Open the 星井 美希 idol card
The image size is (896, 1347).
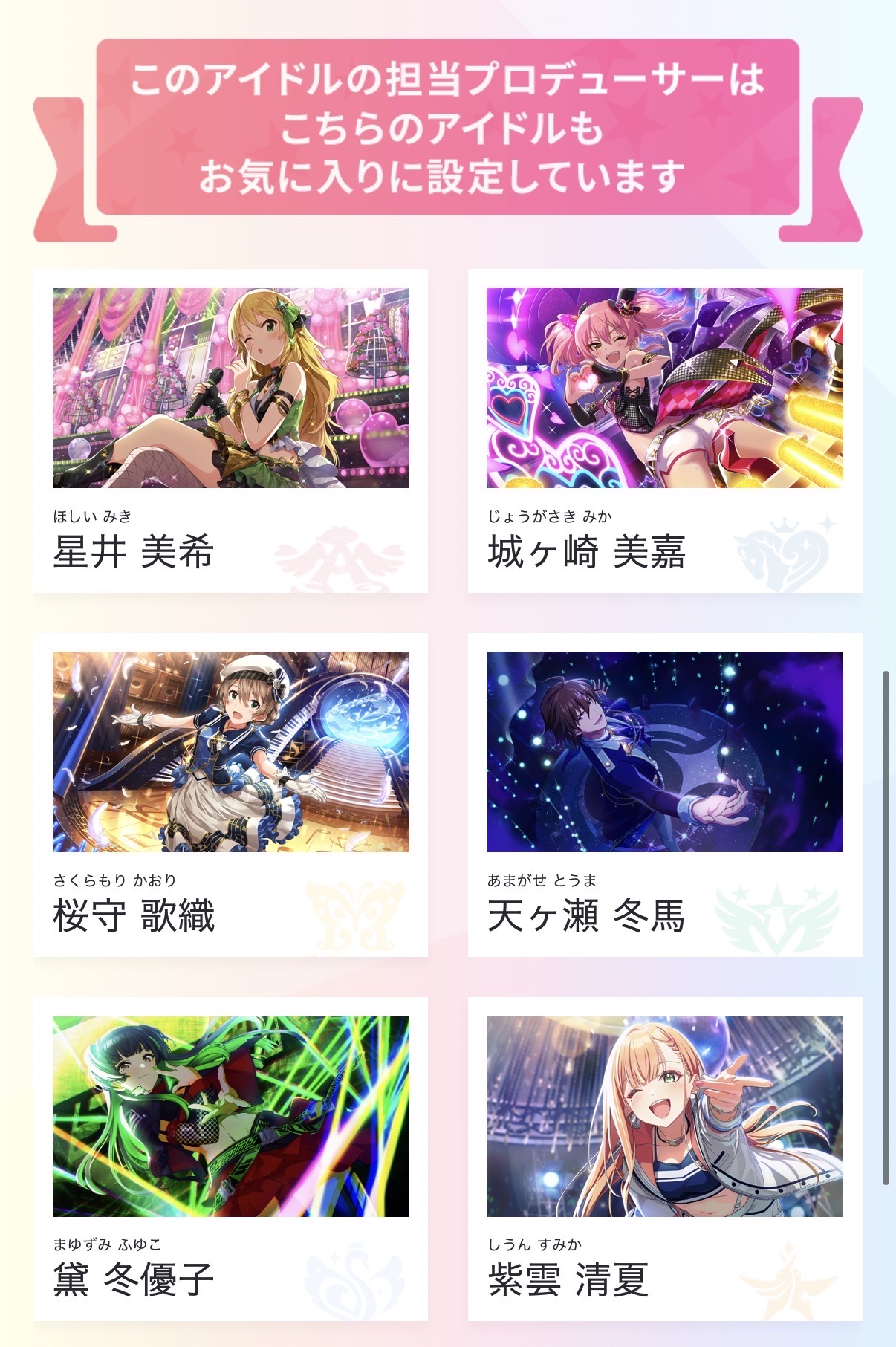[230, 430]
